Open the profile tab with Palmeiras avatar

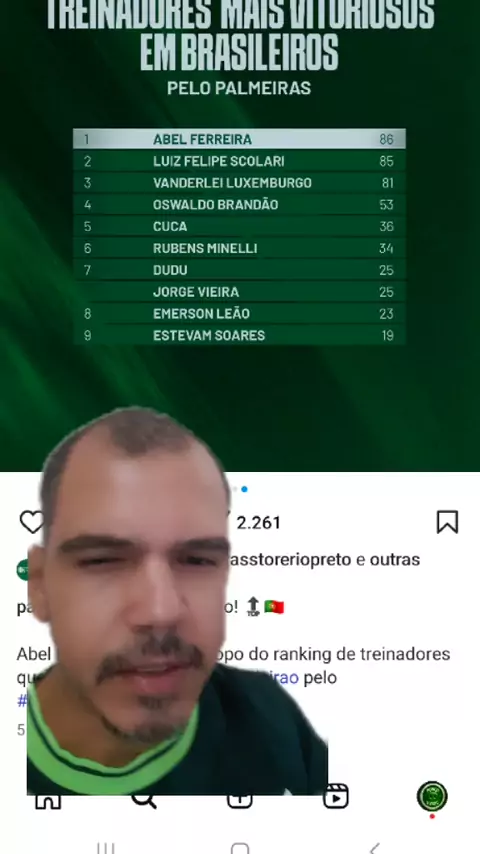point(432,797)
